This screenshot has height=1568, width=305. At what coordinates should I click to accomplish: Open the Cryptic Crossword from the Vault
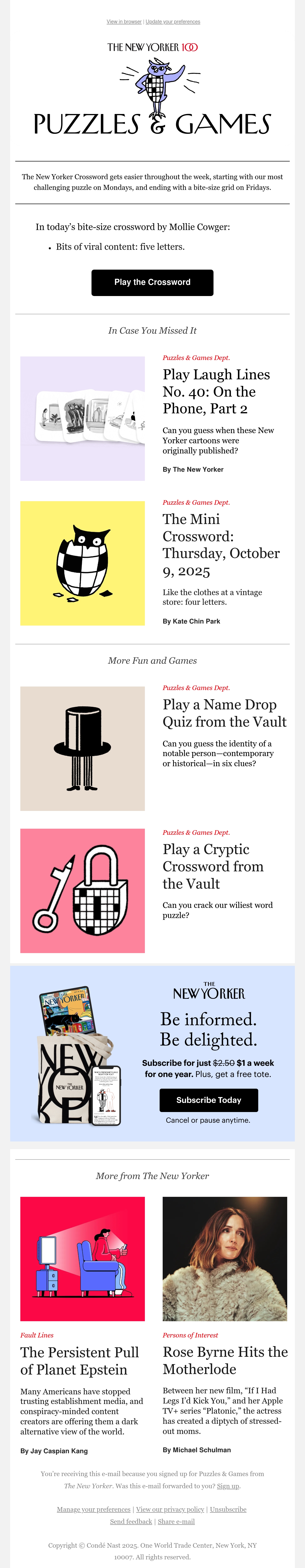213,866
